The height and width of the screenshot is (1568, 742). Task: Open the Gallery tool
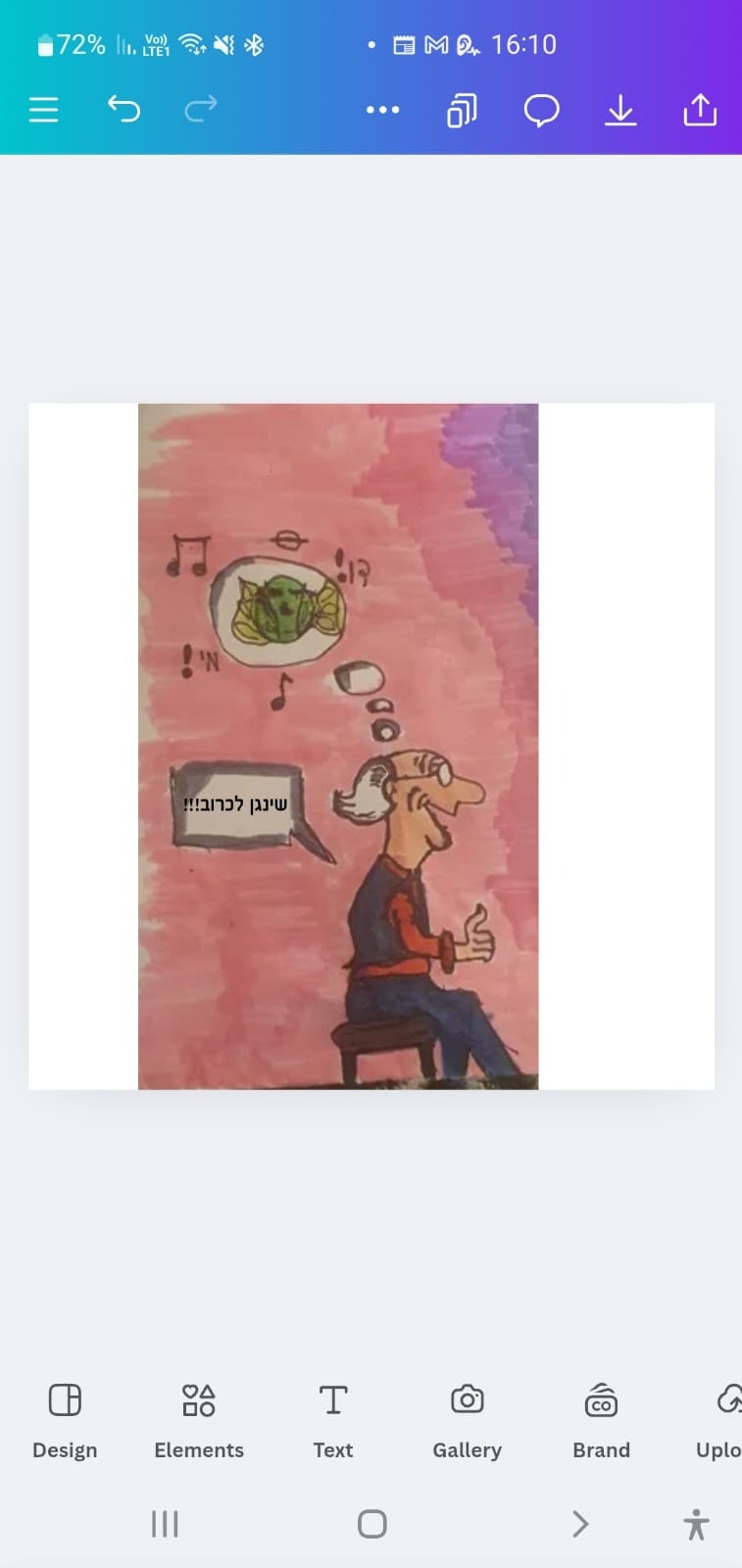click(x=468, y=1420)
